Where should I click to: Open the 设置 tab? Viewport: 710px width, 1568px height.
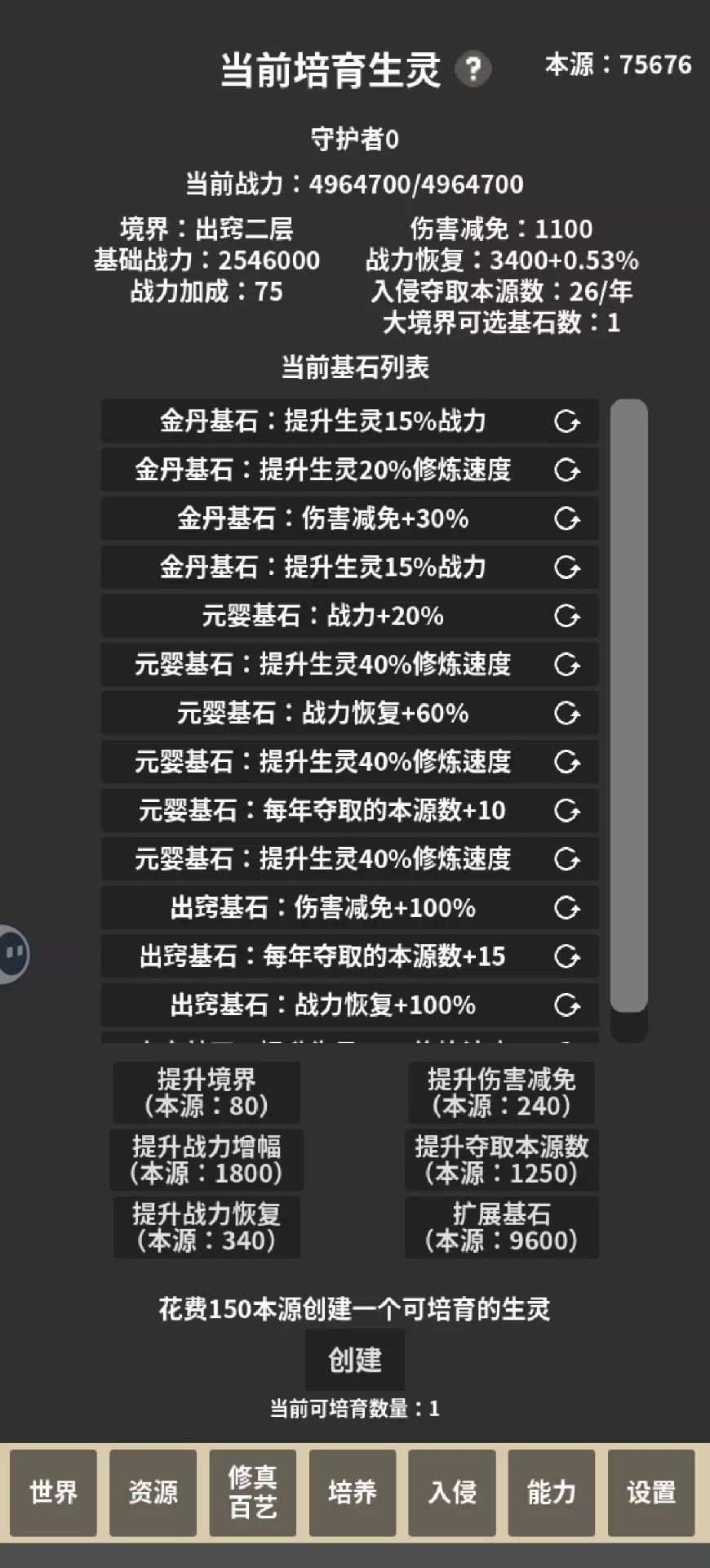coord(651,1492)
